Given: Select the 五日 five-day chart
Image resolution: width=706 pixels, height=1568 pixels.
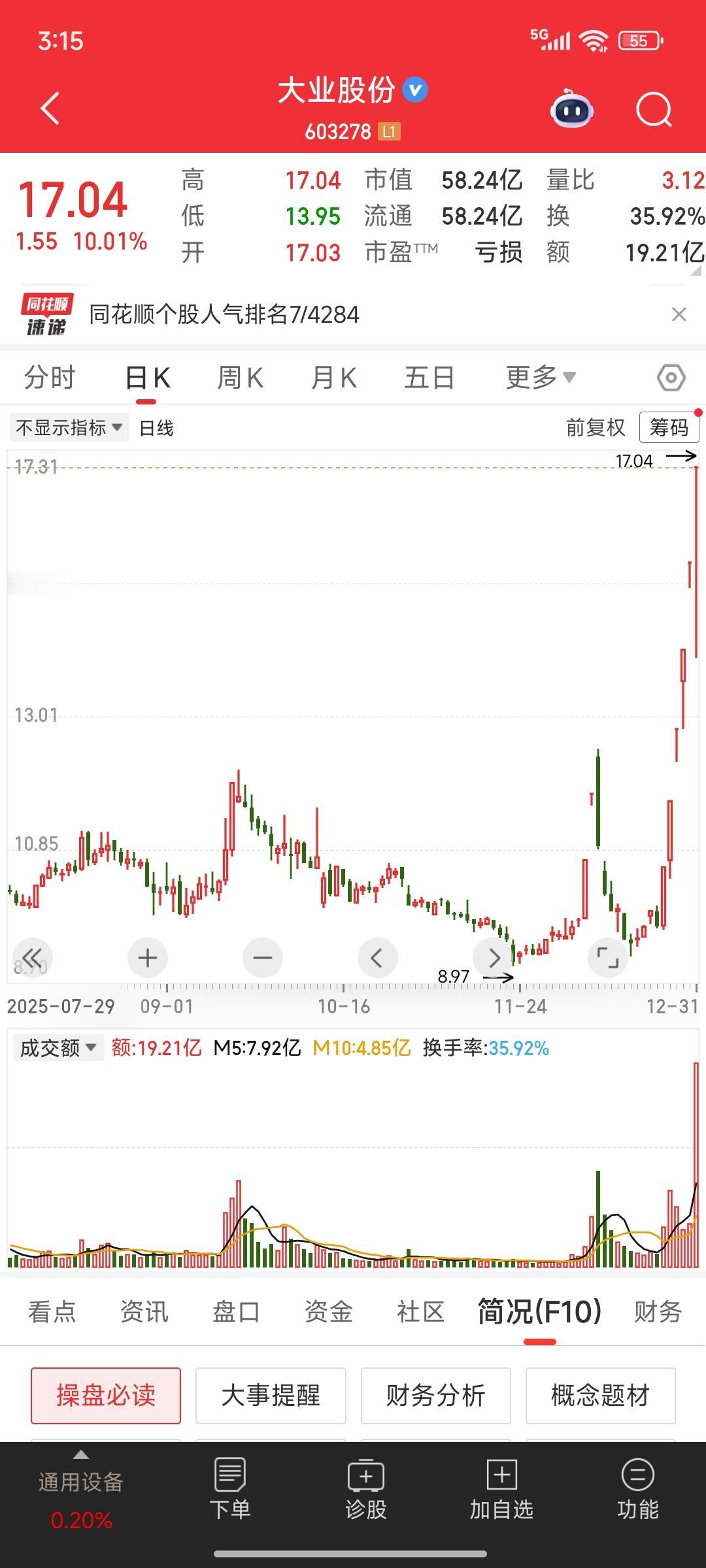Looking at the screenshot, I should 429,378.
